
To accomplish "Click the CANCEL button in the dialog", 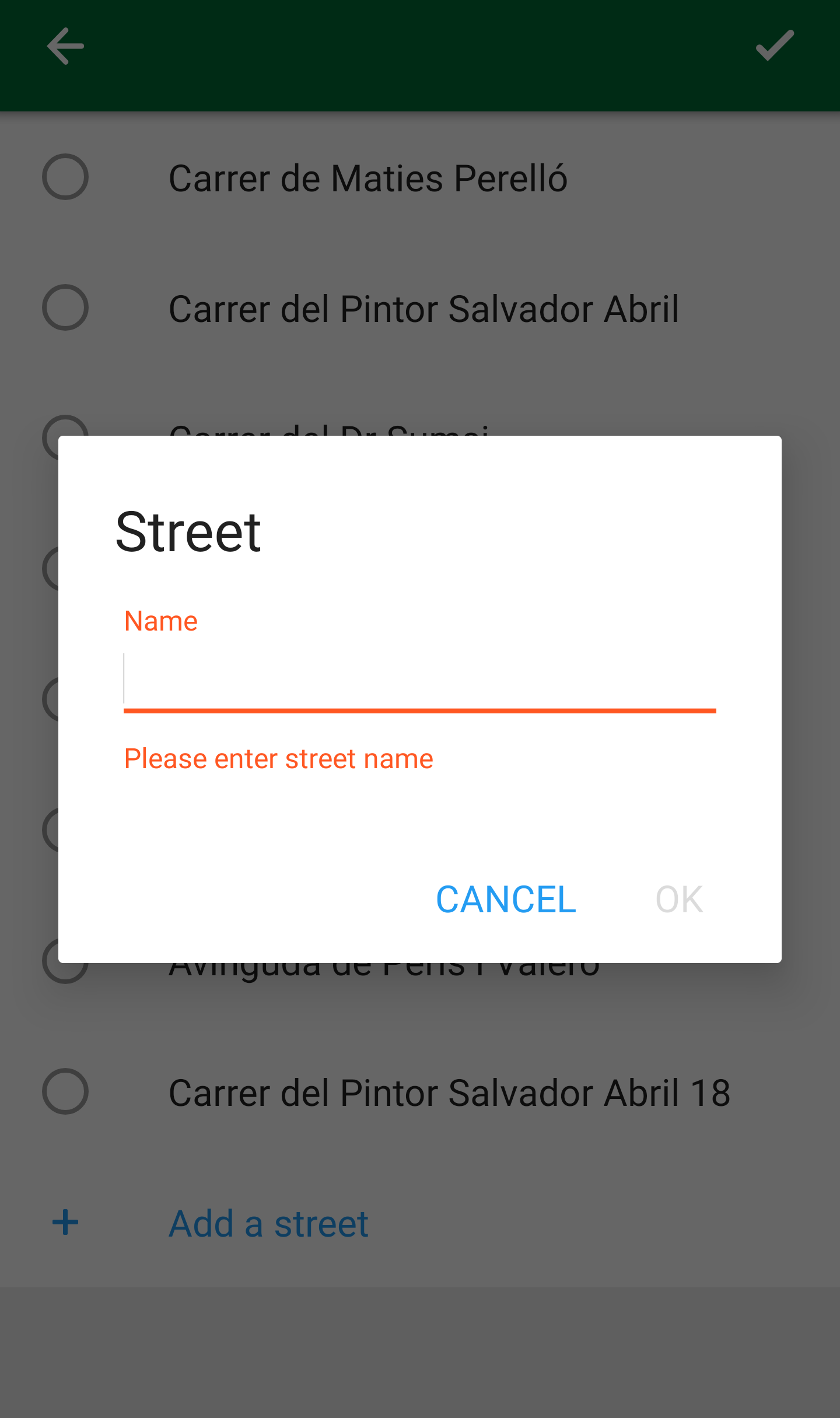I will pos(505,899).
